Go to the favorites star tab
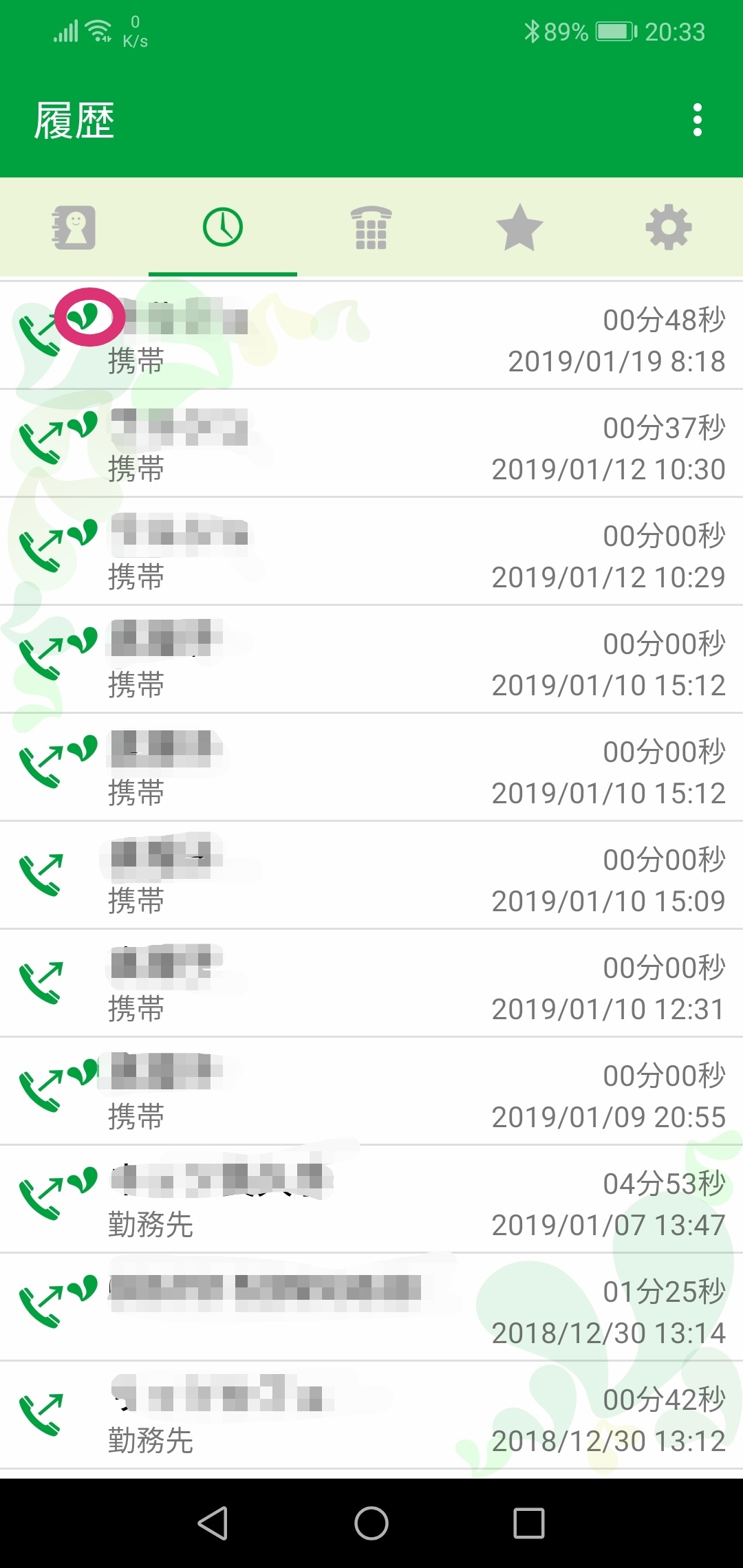 (519, 228)
